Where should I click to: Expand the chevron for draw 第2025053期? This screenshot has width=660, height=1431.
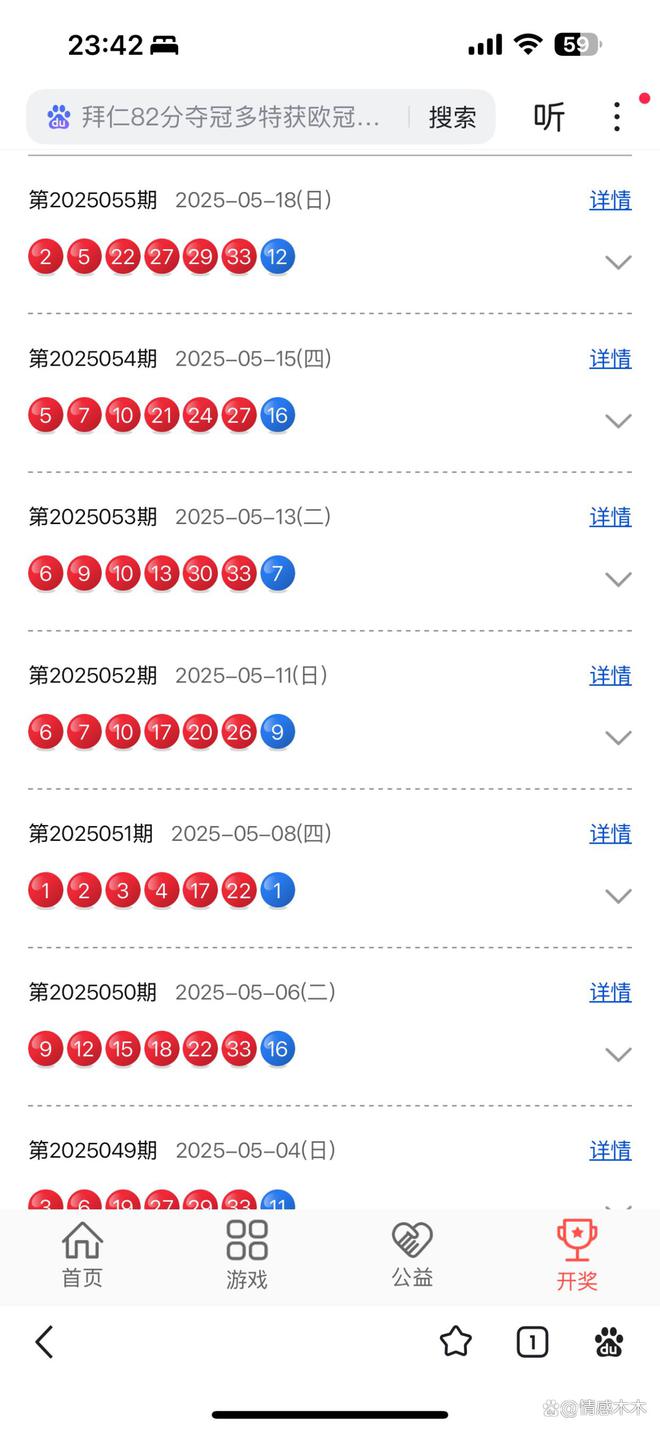[619, 579]
